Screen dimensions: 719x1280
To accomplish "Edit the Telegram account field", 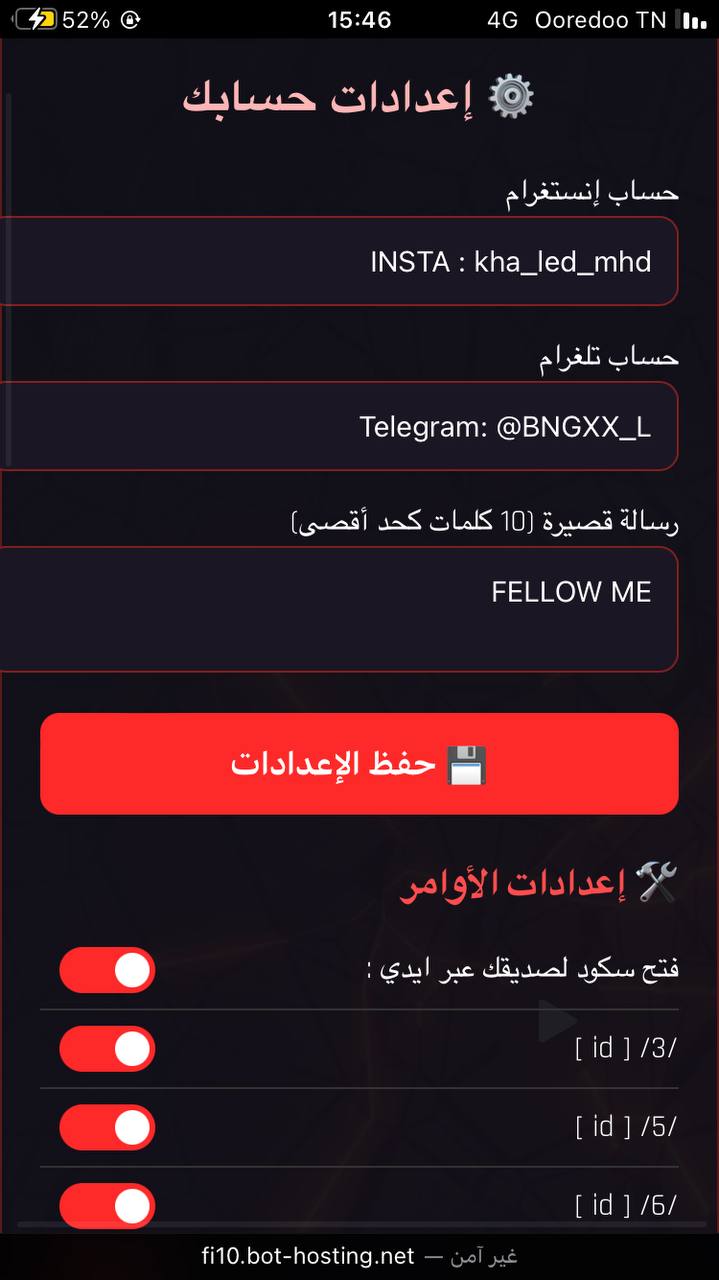I will (x=340, y=426).
